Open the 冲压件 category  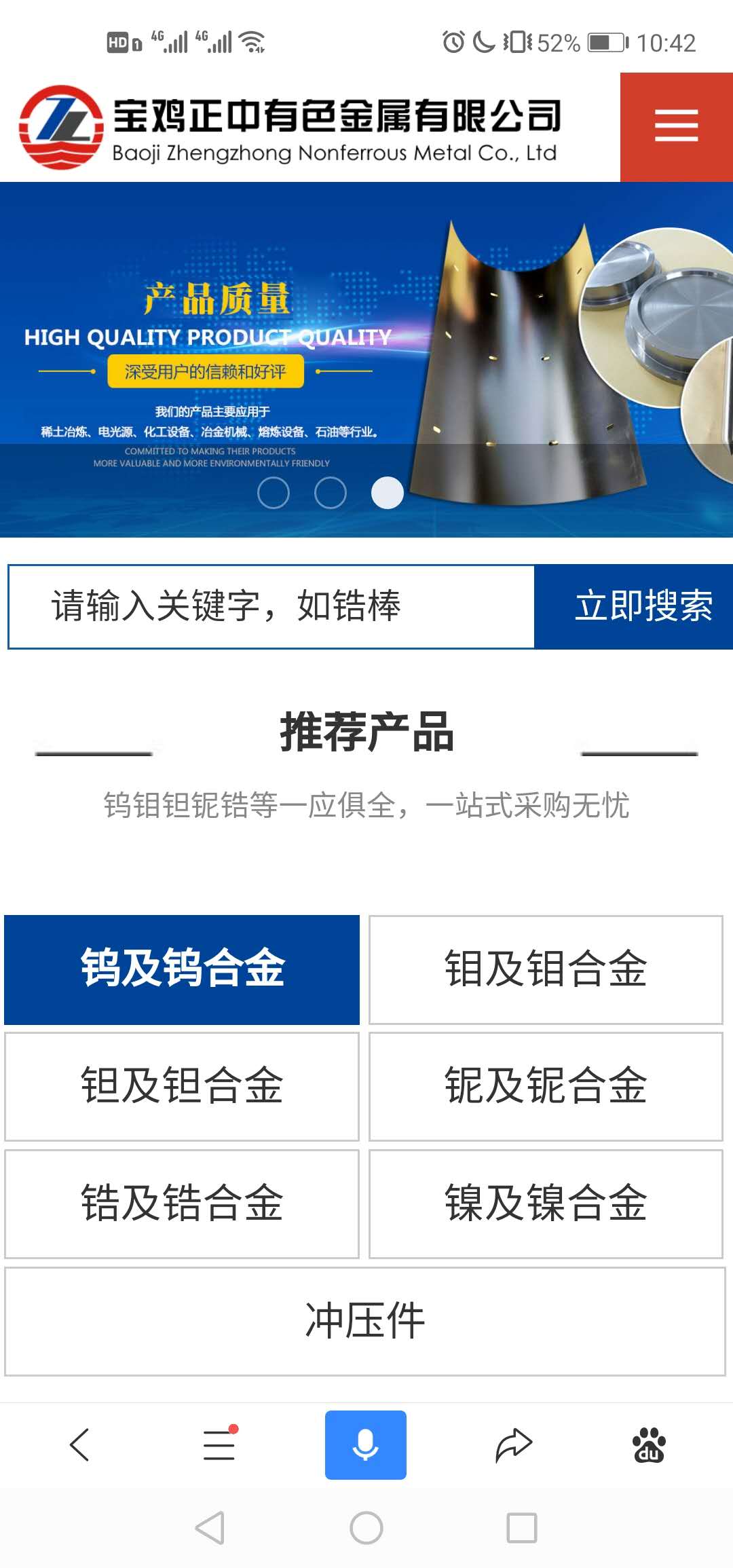coord(365,1321)
